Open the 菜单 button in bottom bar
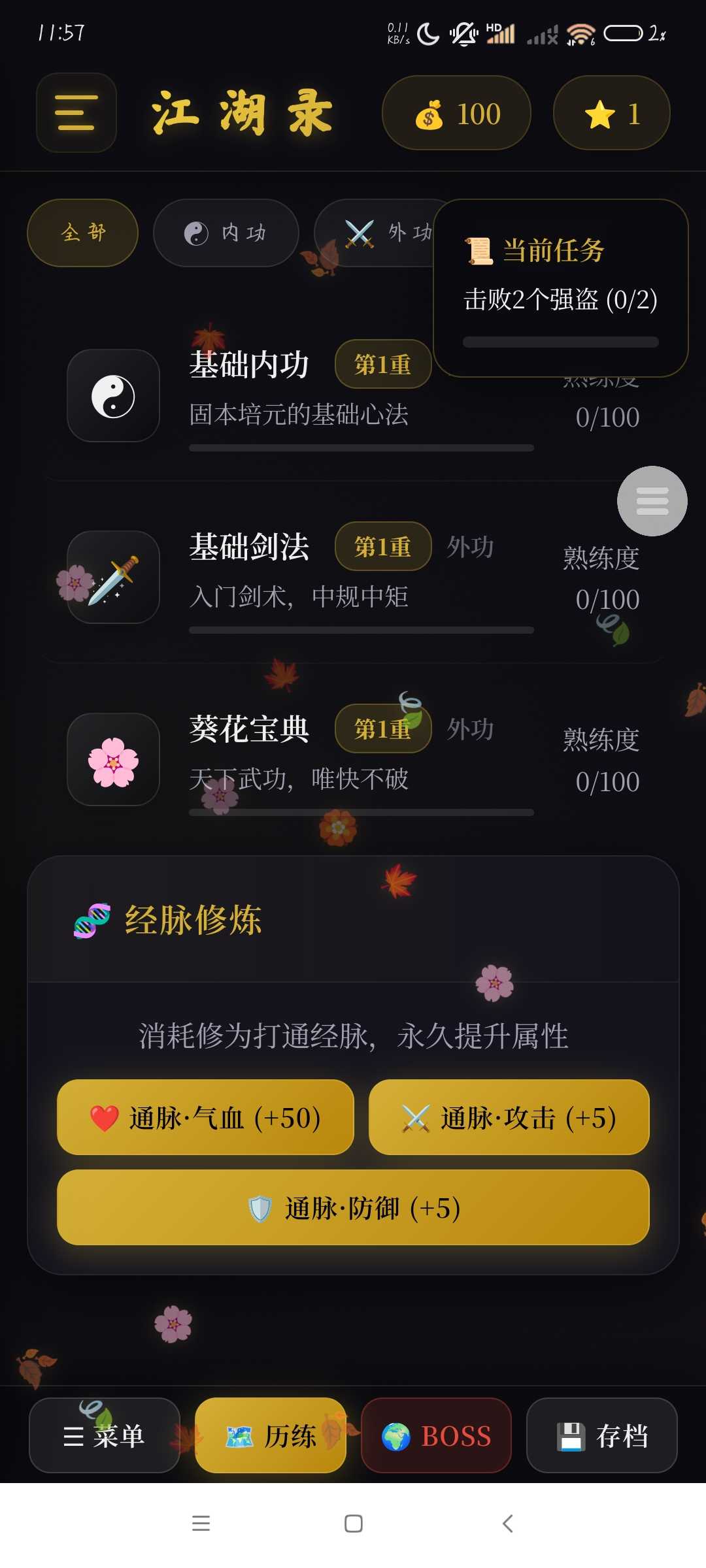The image size is (706, 1568). click(x=105, y=1435)
